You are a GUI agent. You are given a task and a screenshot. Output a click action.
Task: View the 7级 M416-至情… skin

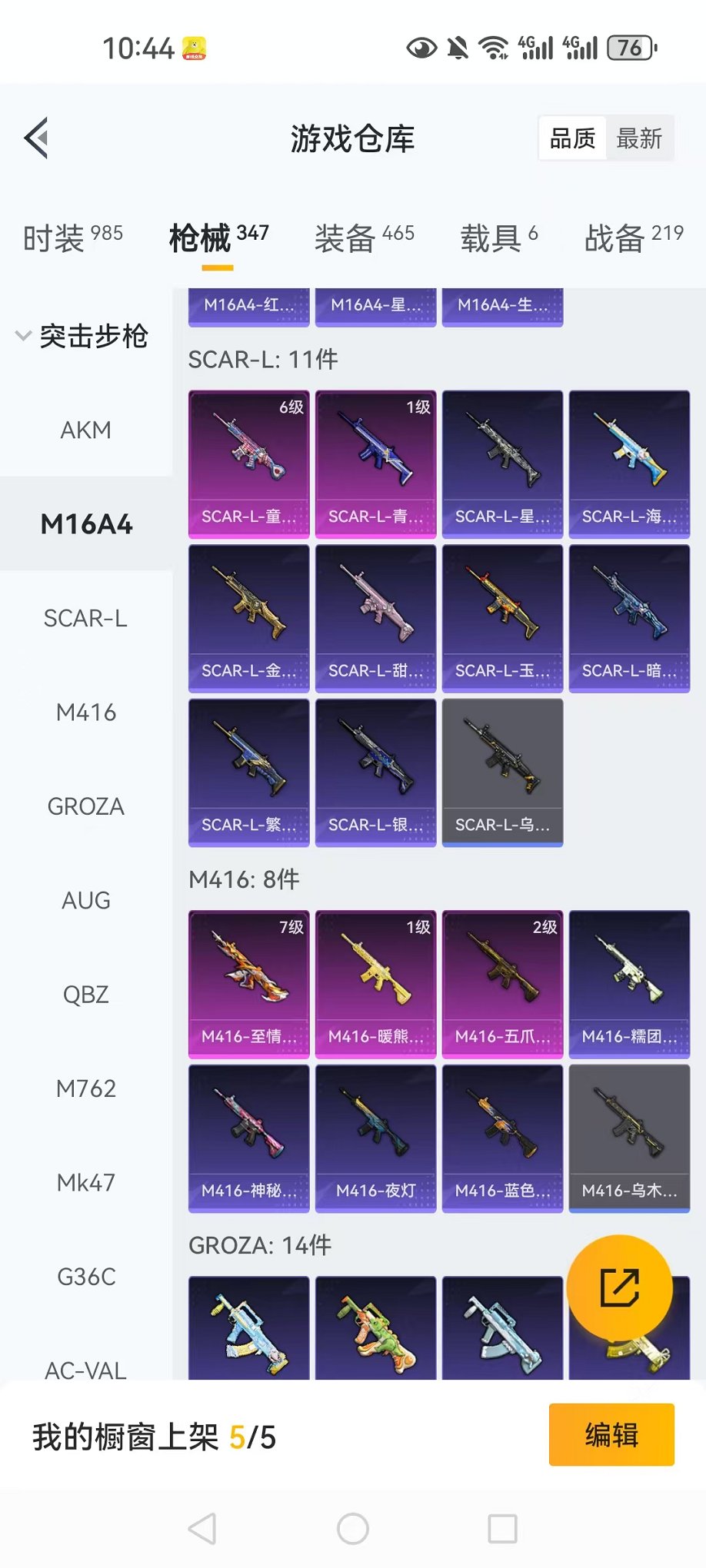[x=248, y=984]
